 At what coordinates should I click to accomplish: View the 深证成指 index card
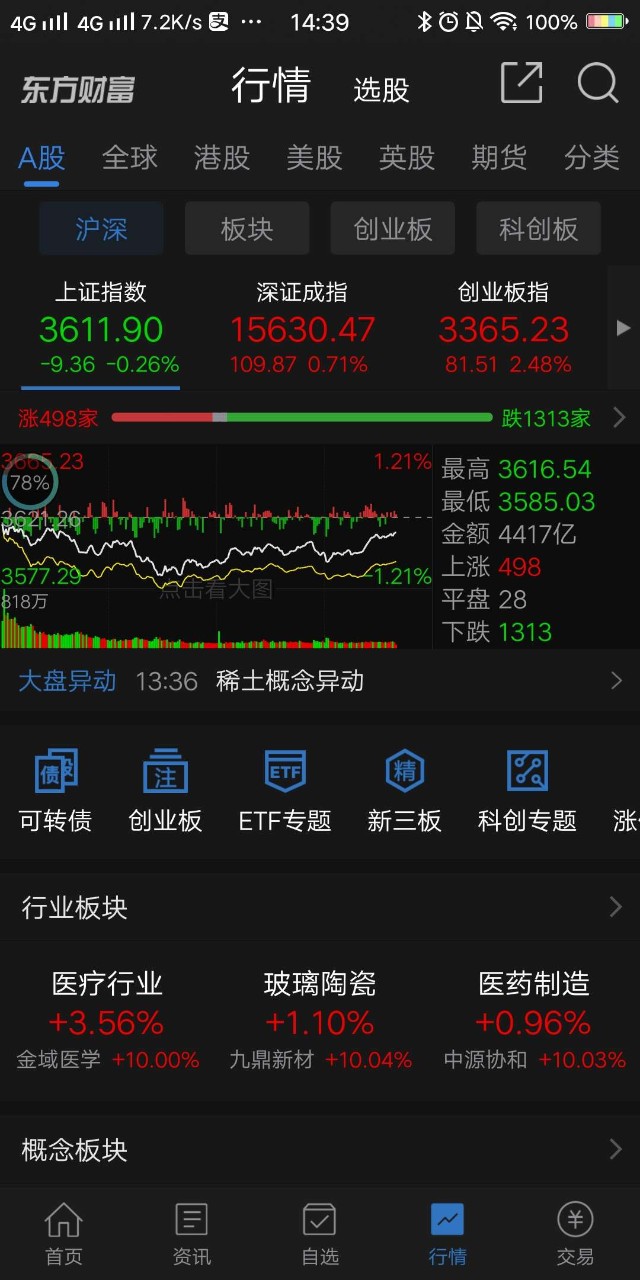pos(302,328)
